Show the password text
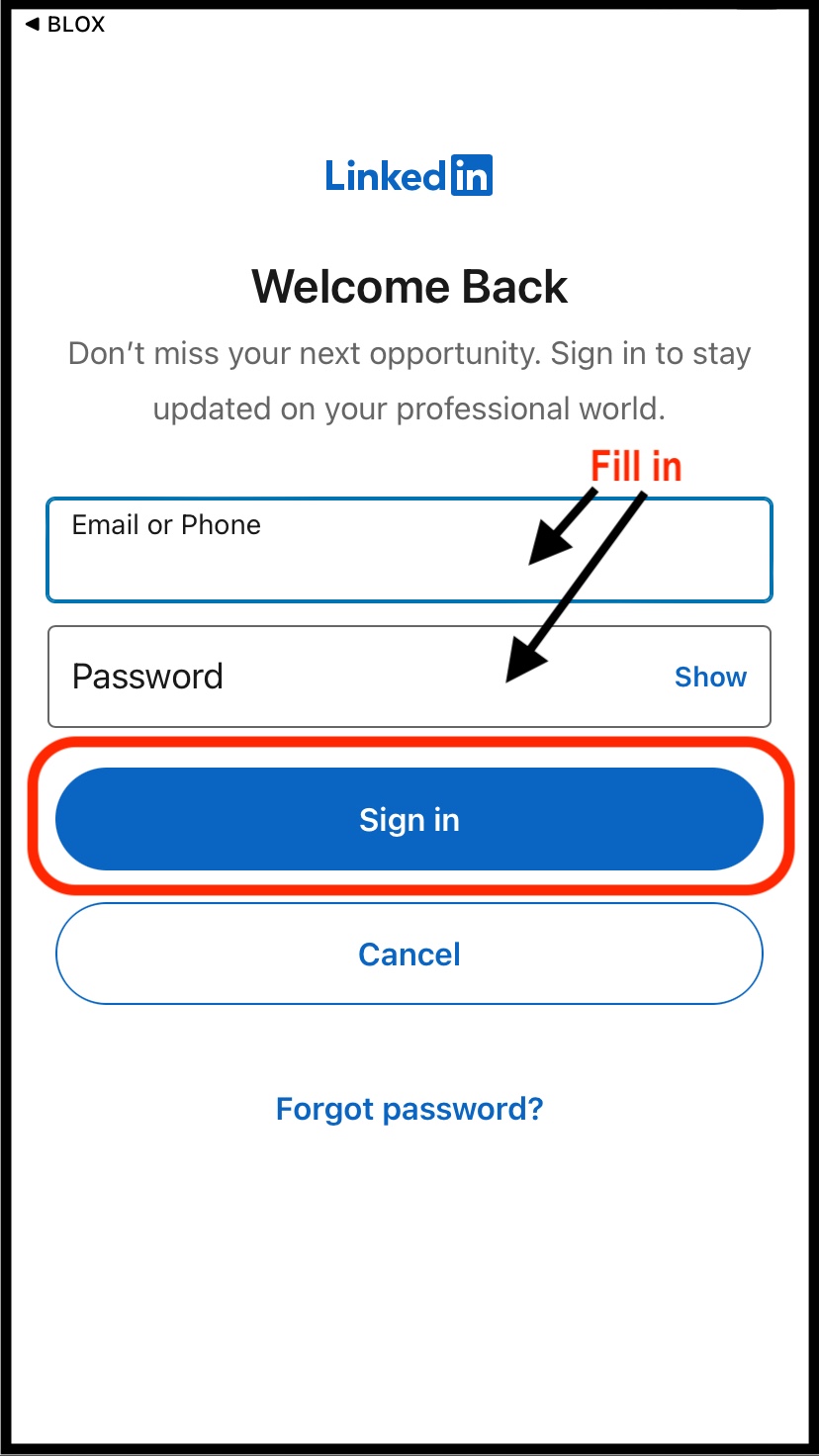The image size is (819, 1456). (x=709, y=678)
